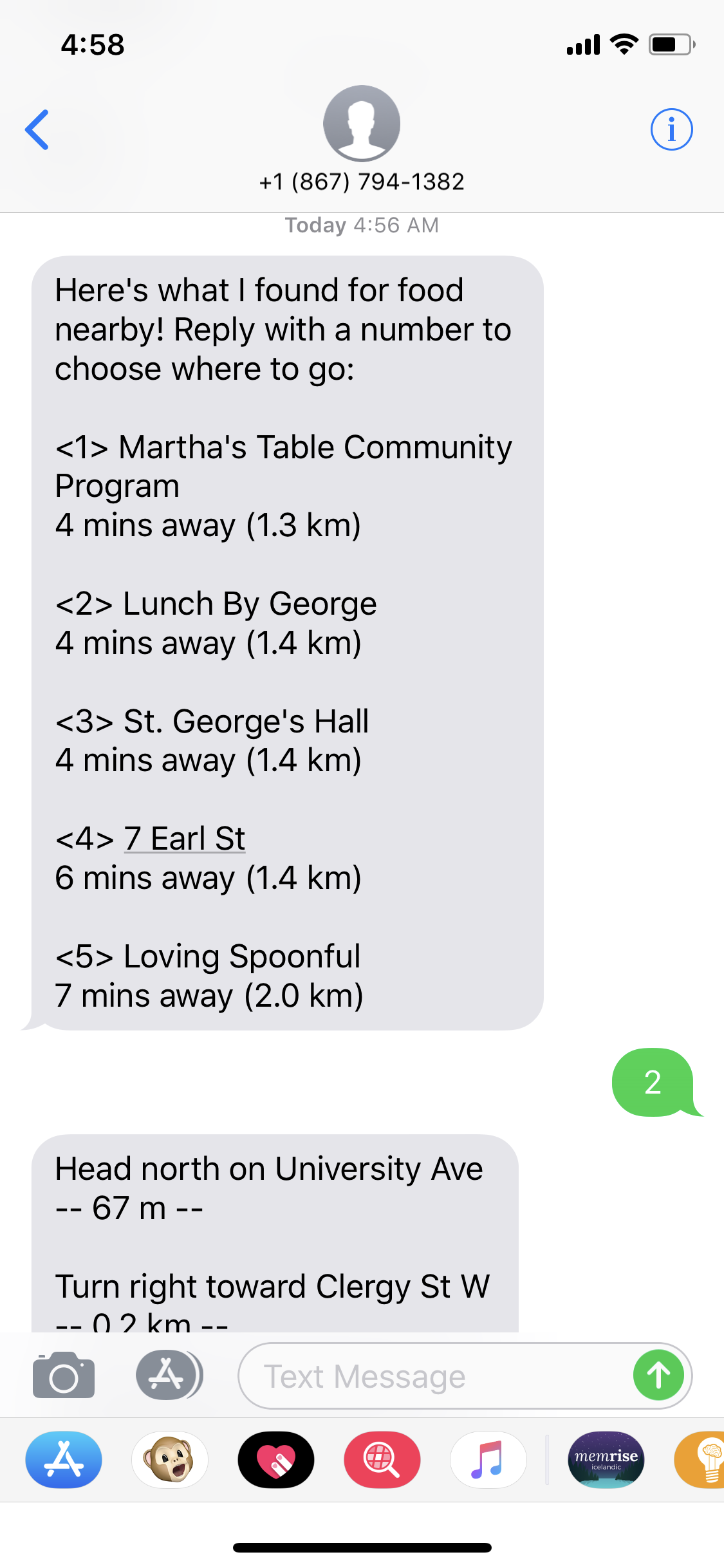The width and height of the screenshot is (724, 1568).
Task: Open the conversation details info icon
Action: click(x=671, y=129)
